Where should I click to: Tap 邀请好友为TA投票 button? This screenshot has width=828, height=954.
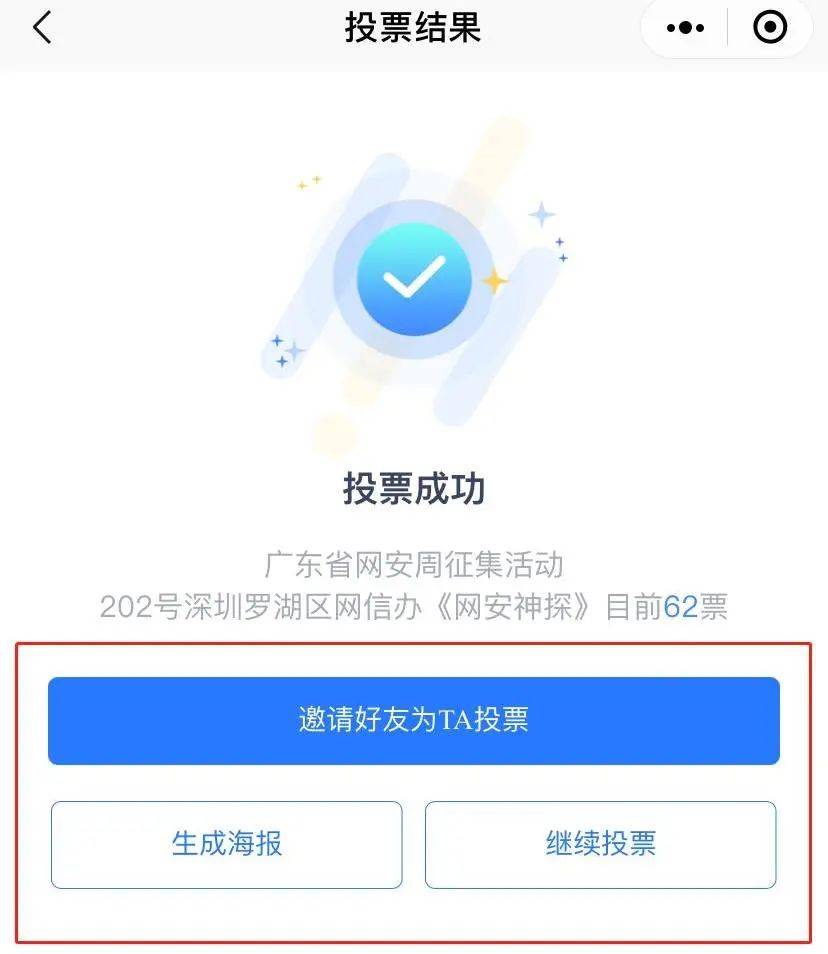click(x=413, y=720)
